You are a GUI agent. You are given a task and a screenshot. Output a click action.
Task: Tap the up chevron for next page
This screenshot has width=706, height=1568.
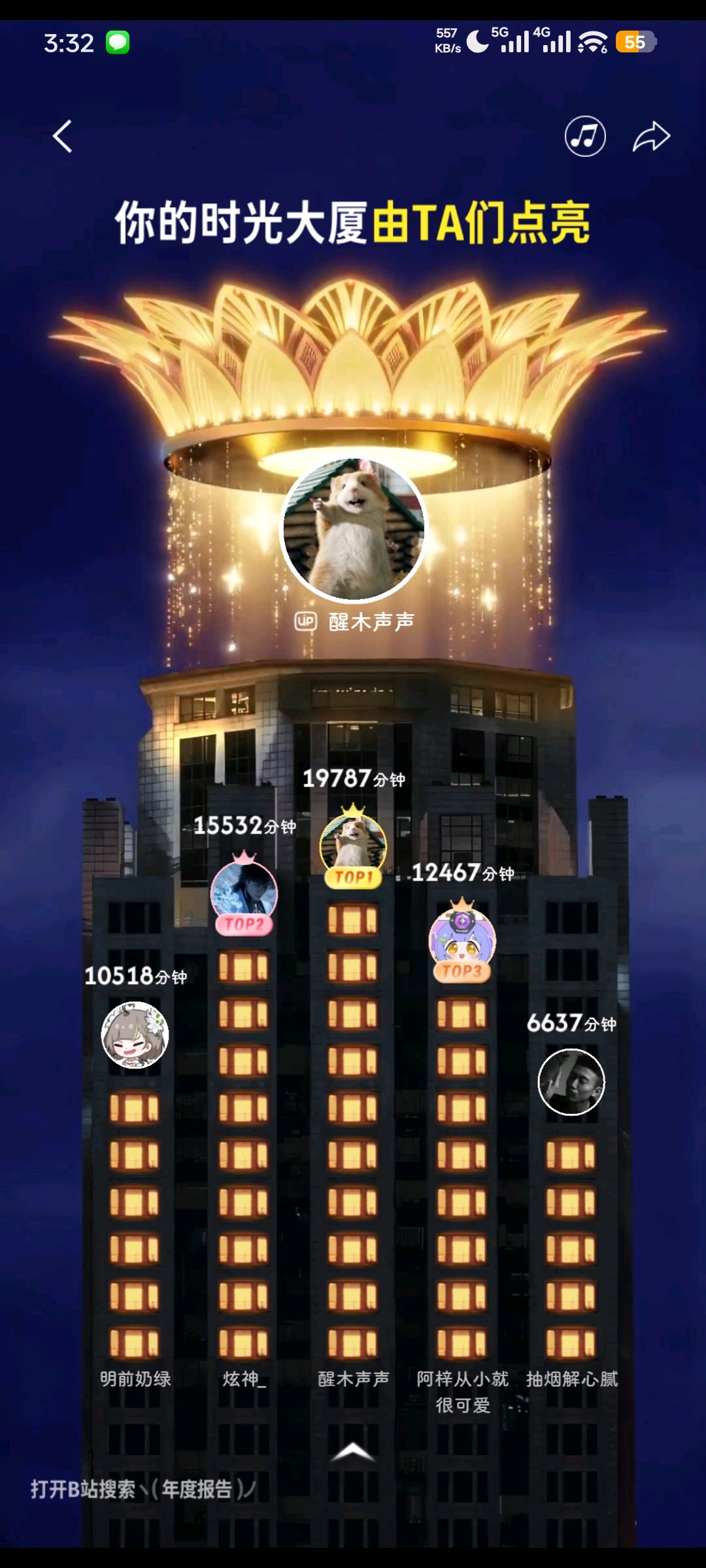(353, 1452)
